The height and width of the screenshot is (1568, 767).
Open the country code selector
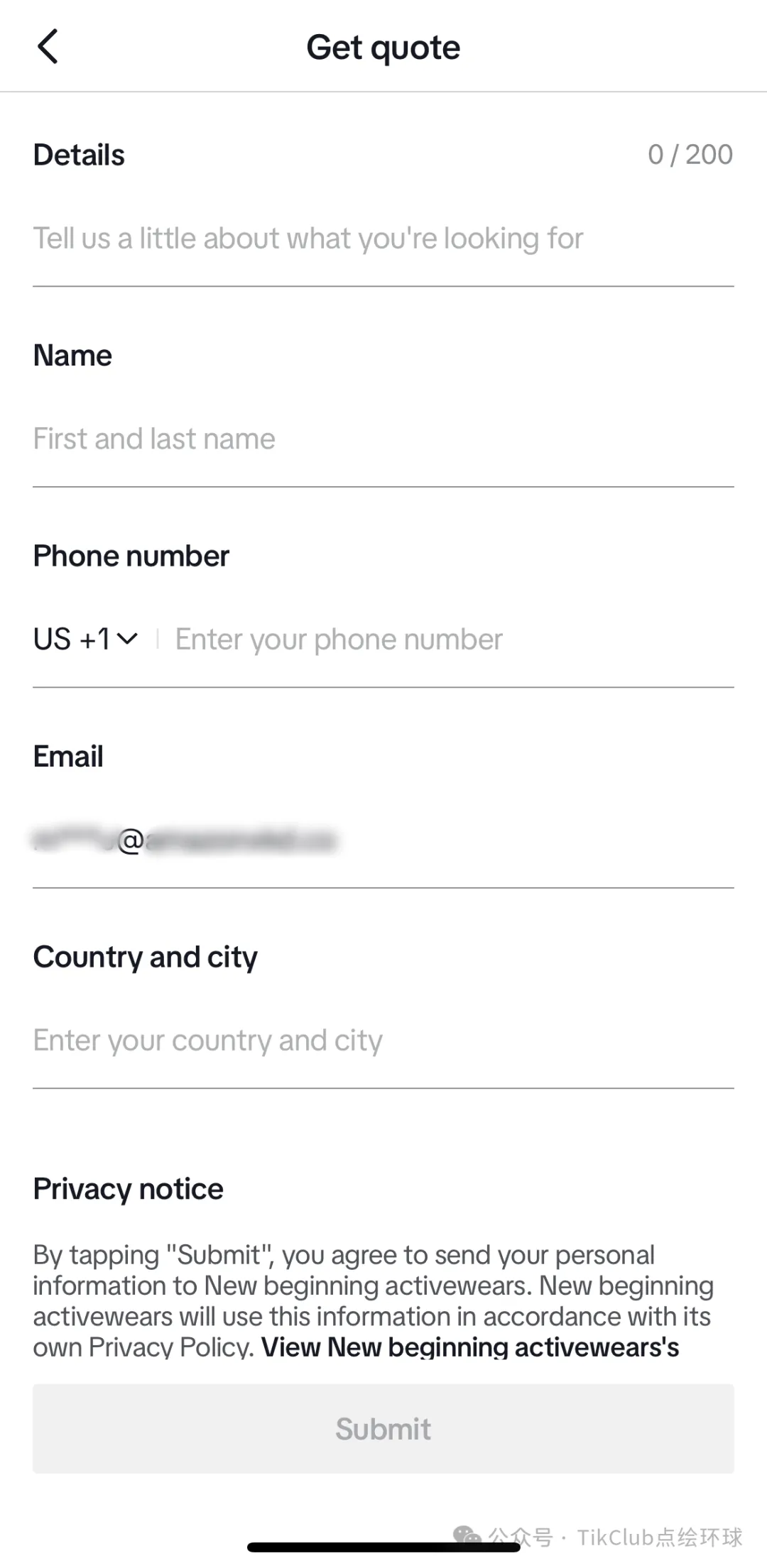click(85, 639)
